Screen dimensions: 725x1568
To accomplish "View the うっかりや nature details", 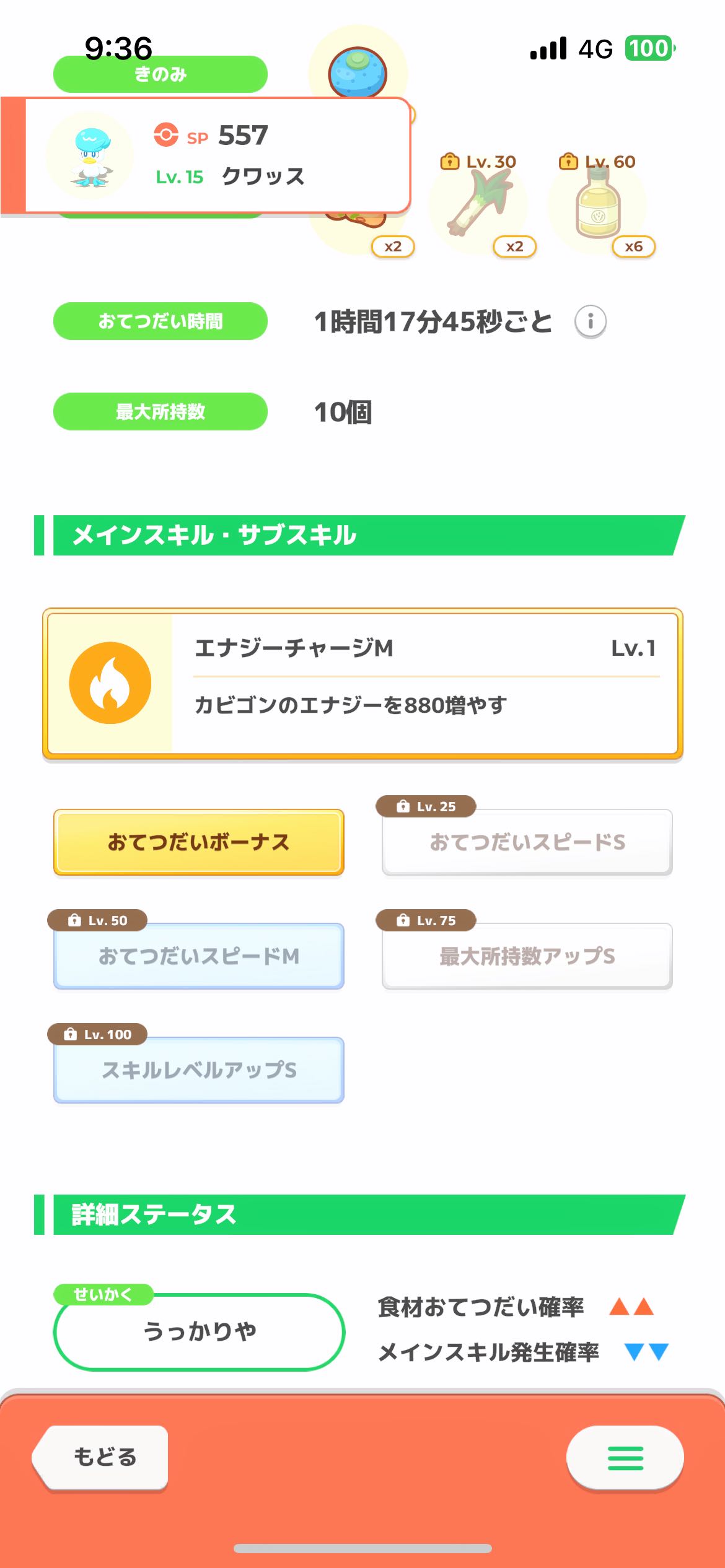I will [x=199, y=1331].
